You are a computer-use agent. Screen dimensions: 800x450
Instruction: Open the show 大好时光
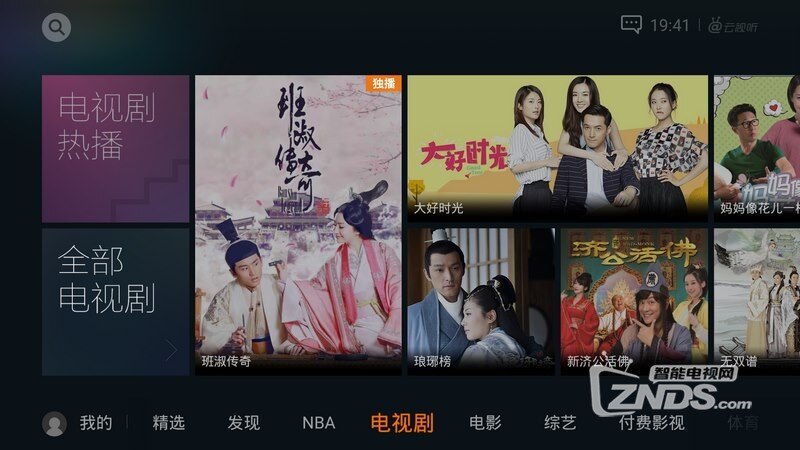557,149
